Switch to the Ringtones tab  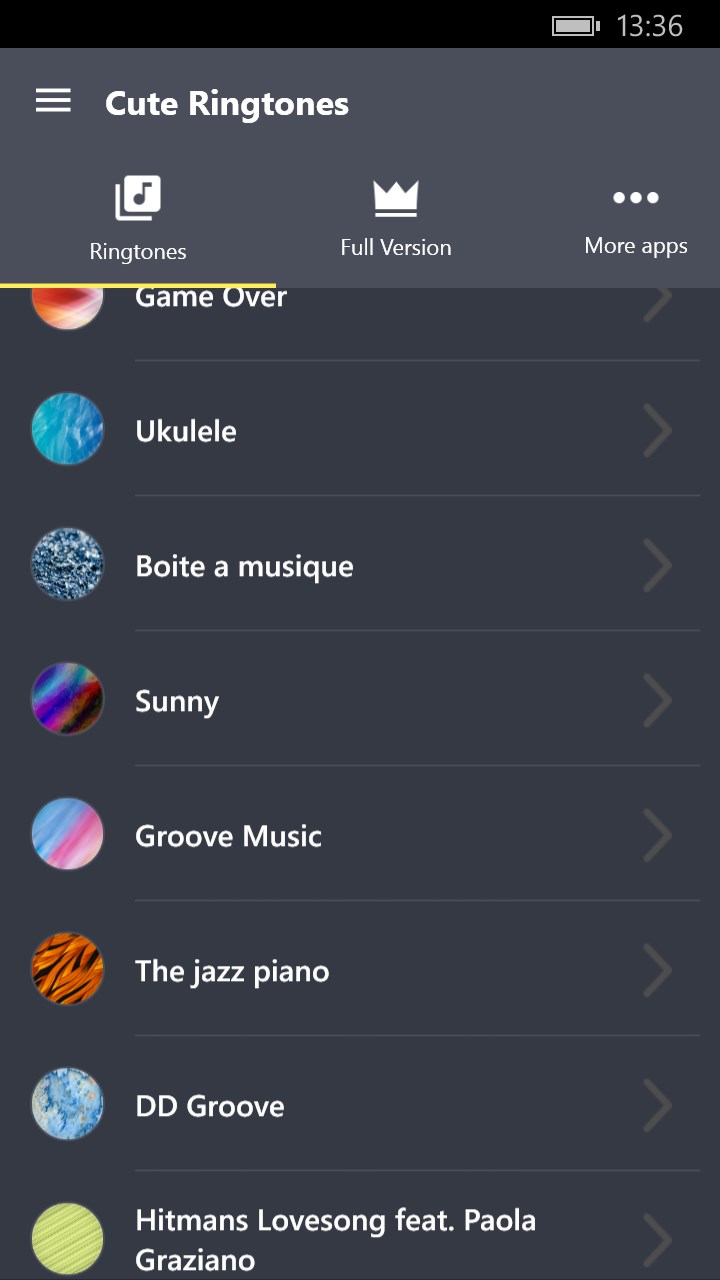tap(138, 220)
